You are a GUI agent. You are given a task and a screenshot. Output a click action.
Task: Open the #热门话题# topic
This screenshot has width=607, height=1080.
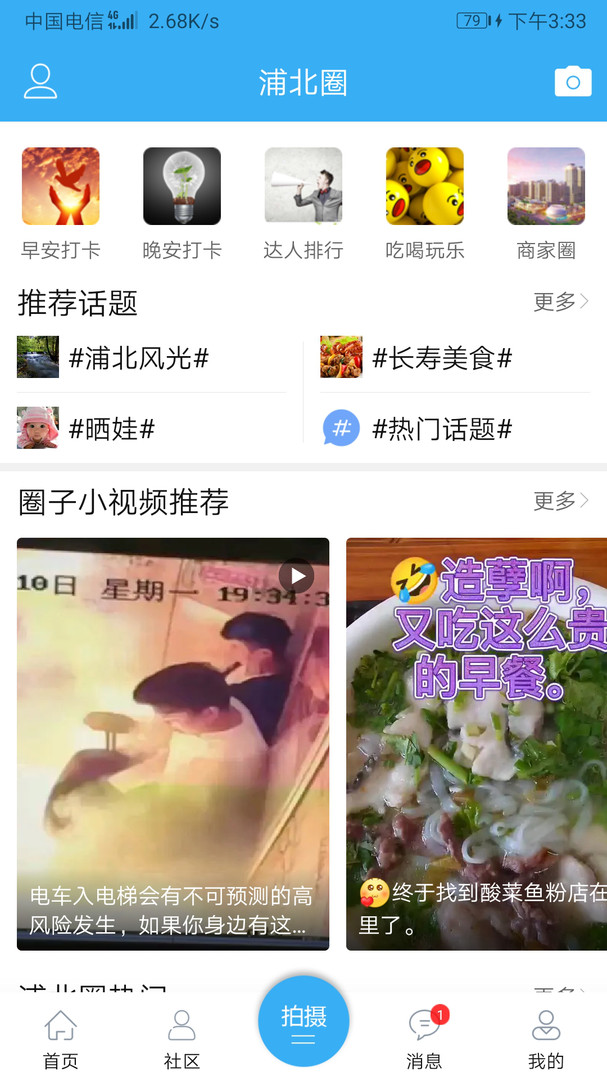pos(441,429)
